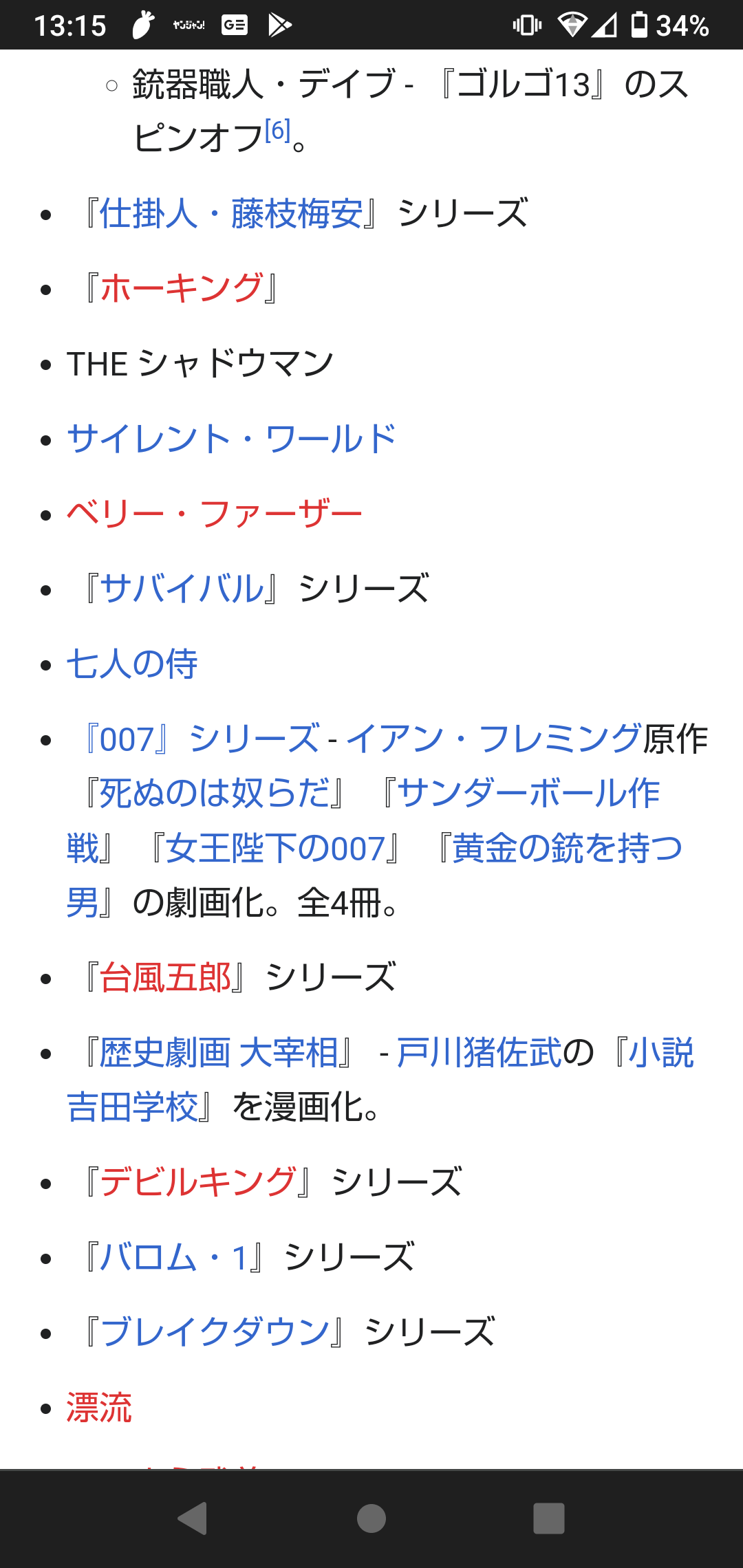Open the サイレント・ワールド article
The width and height of the screenshot is (743, 1568).
(231, 439)
